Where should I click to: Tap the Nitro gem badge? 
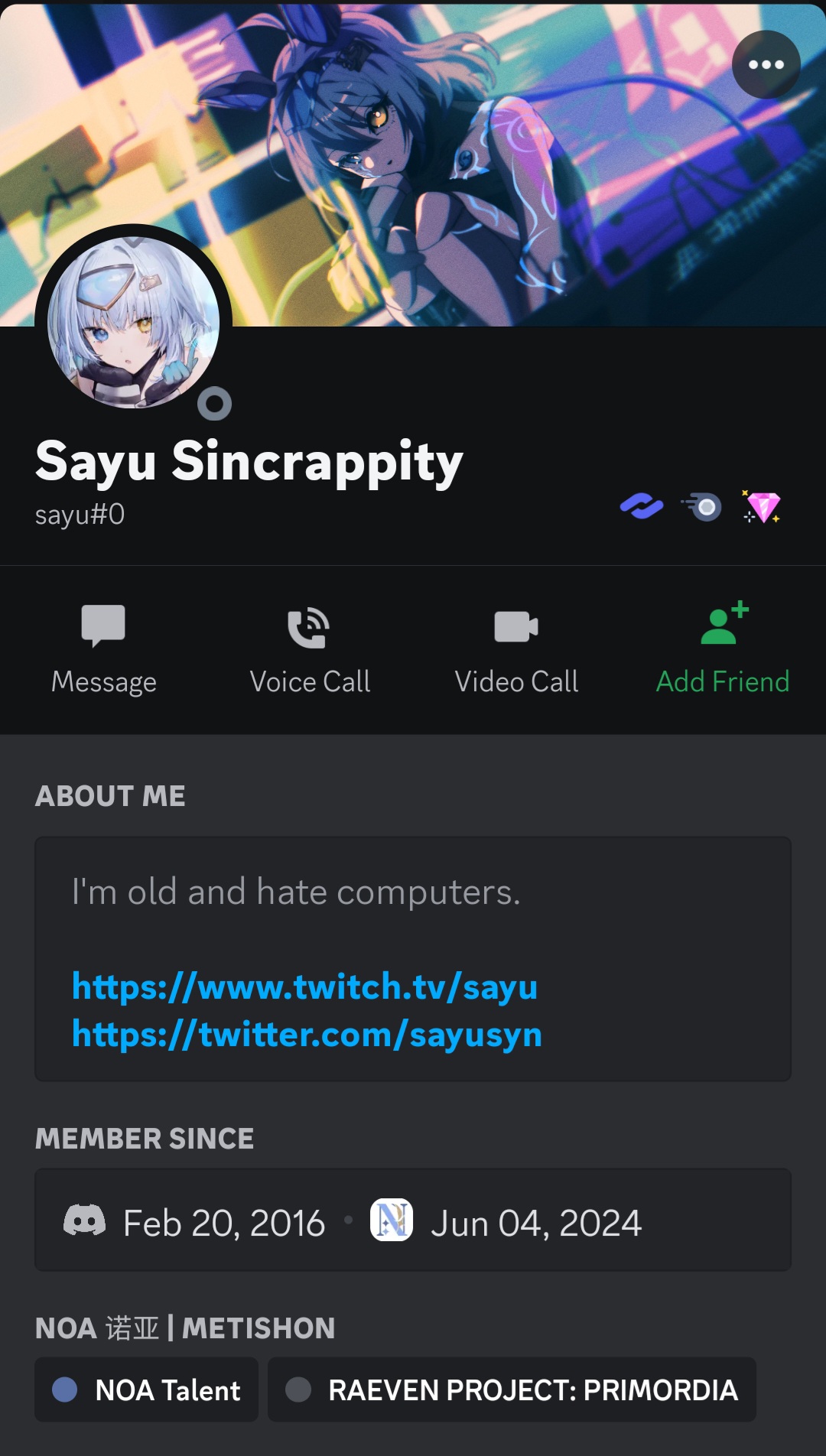click(762, 506)
